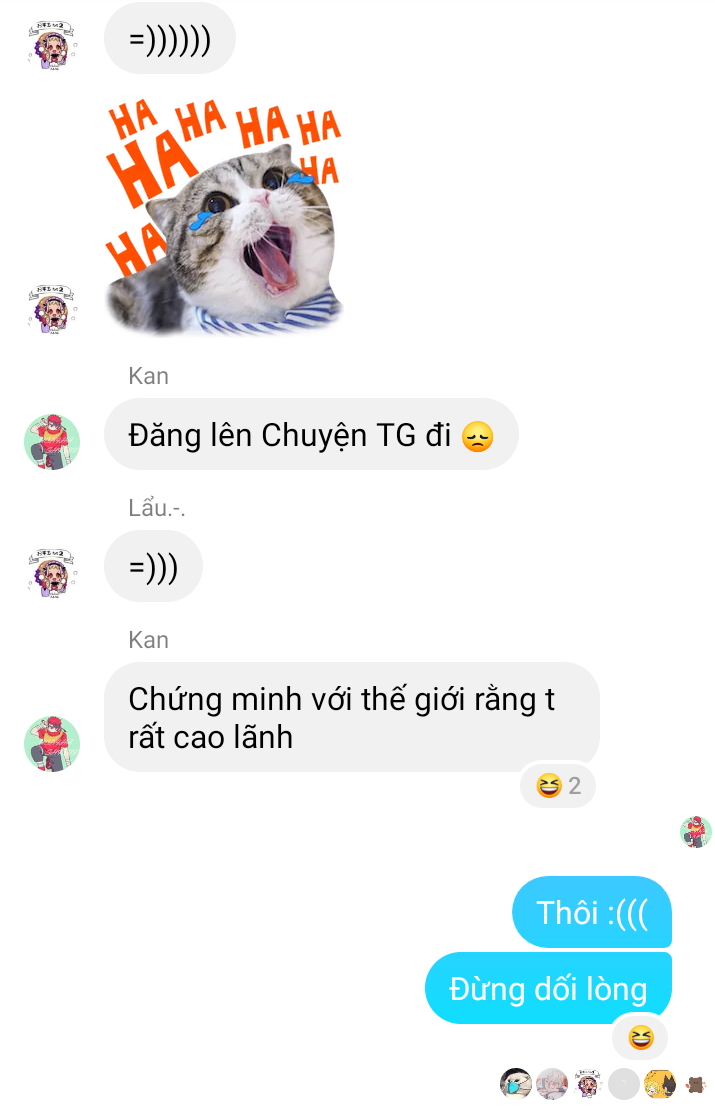Screen dimensions: 715x1117
Task: View the 2 reactions on Kan's message
Action: pos(558,786)
